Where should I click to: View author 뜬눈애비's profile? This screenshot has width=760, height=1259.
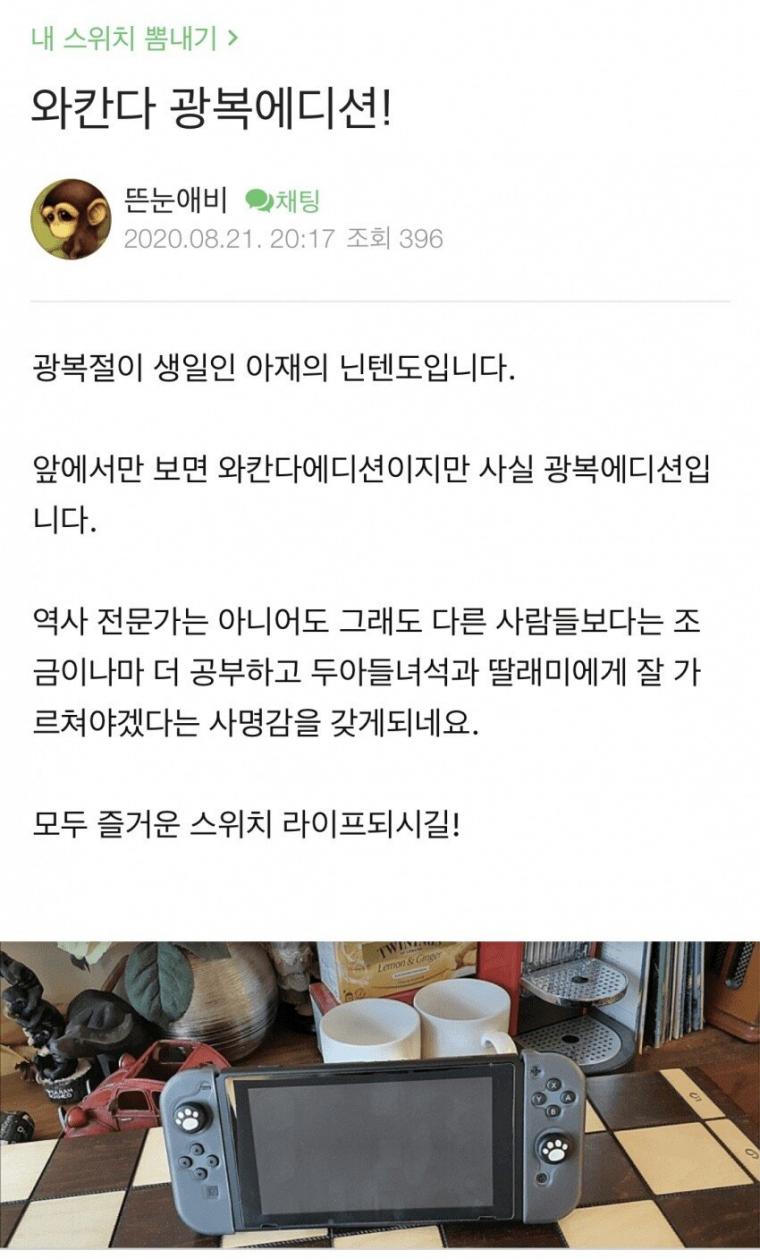pos(175,200)
